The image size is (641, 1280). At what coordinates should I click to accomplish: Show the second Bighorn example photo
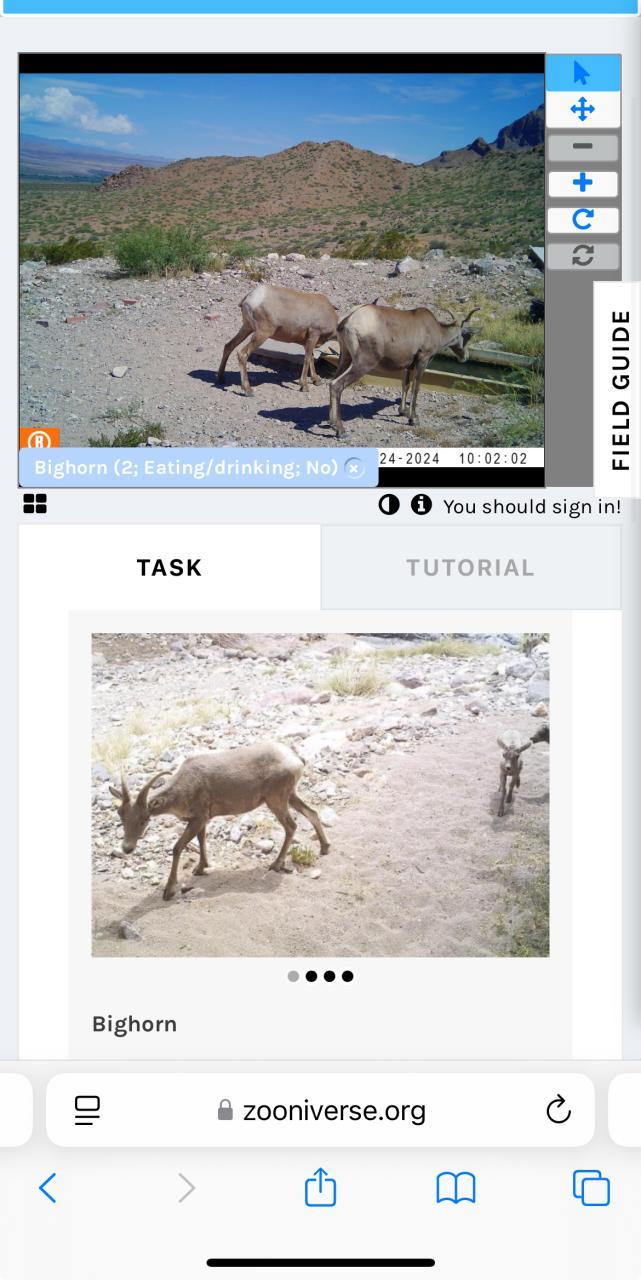(x=311, y=976)
